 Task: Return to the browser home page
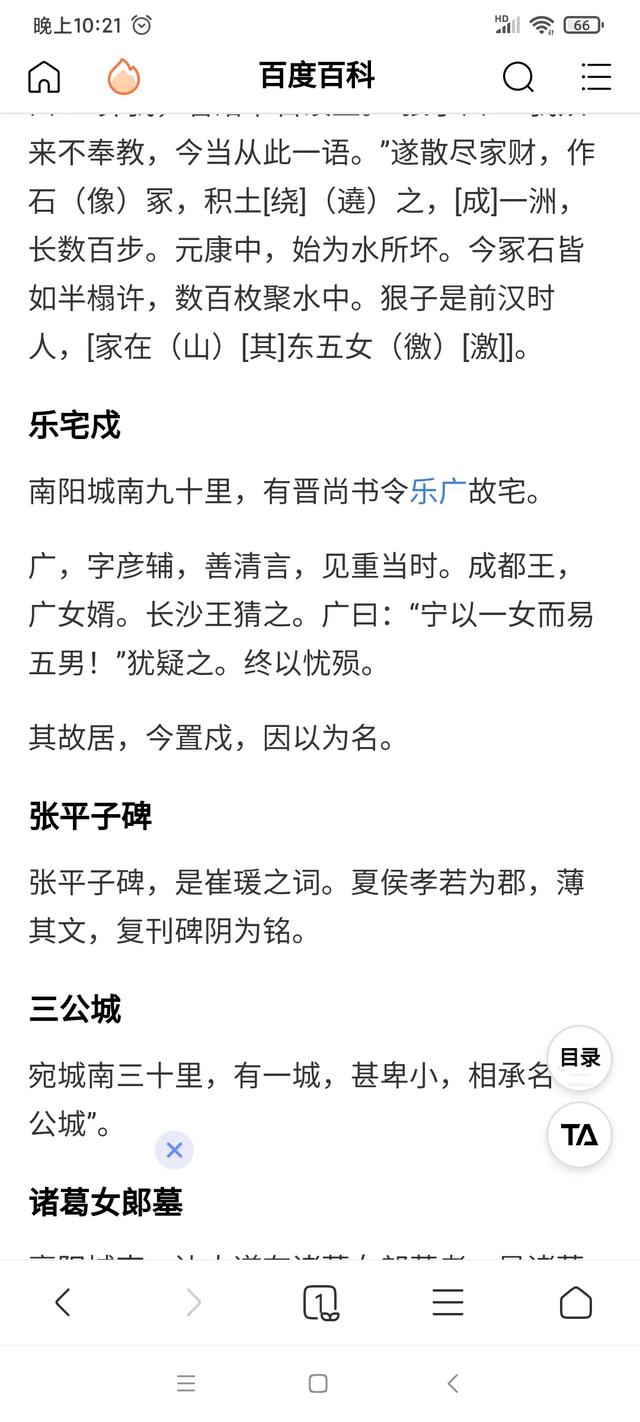coord(576,1302)
